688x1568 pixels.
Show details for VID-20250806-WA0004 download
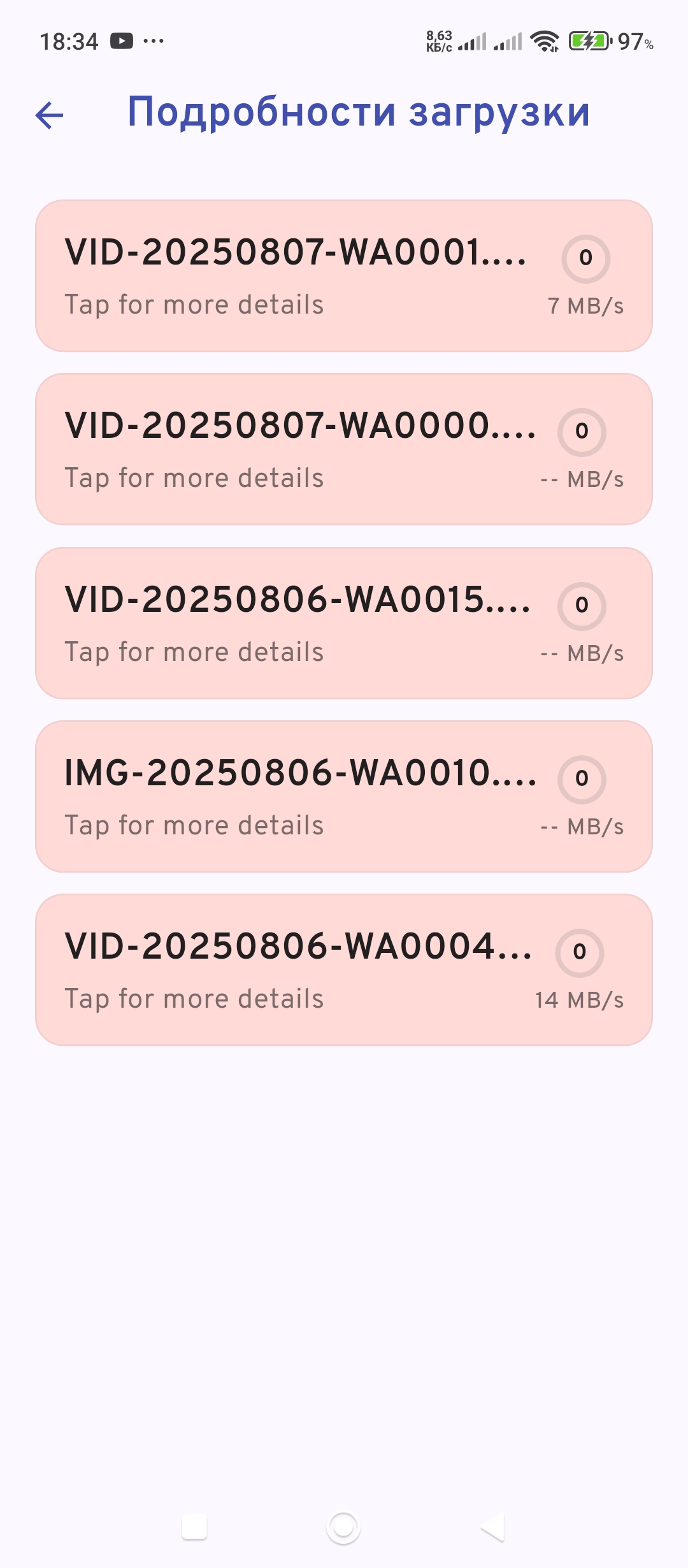pyautogui.click(x=344, y=970)
